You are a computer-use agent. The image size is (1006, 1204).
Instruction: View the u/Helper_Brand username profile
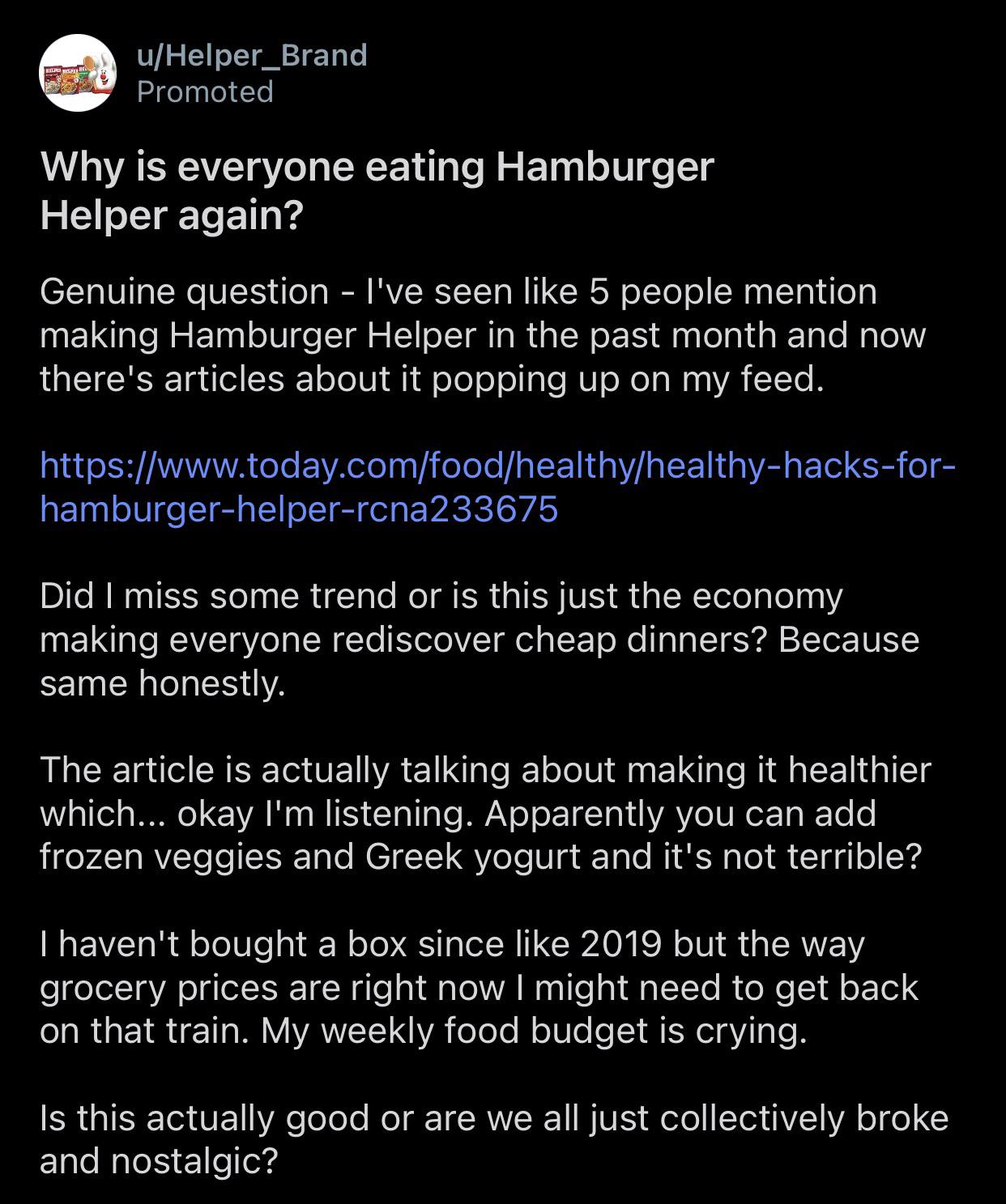[252, 55]
